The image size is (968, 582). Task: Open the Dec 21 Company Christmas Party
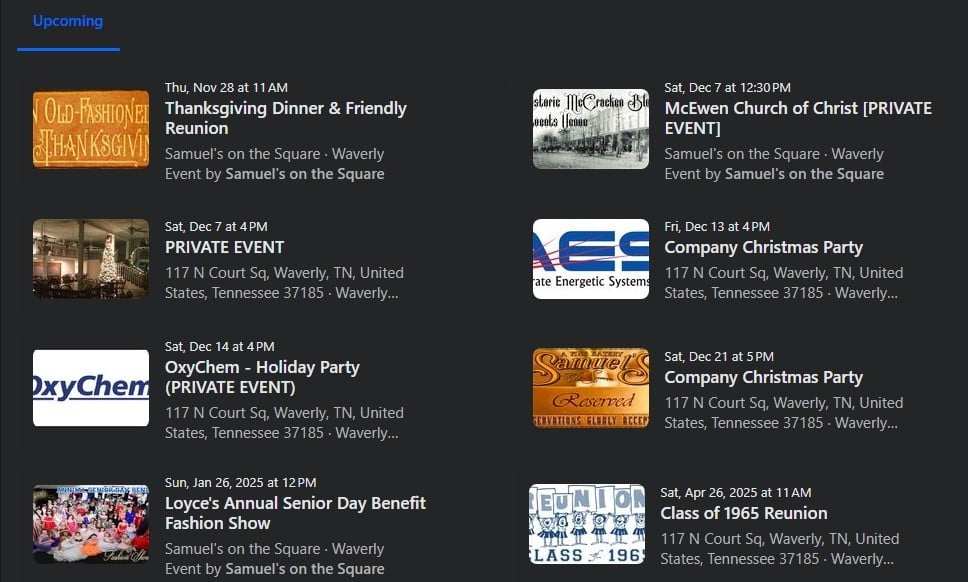(x=763, y=377)
